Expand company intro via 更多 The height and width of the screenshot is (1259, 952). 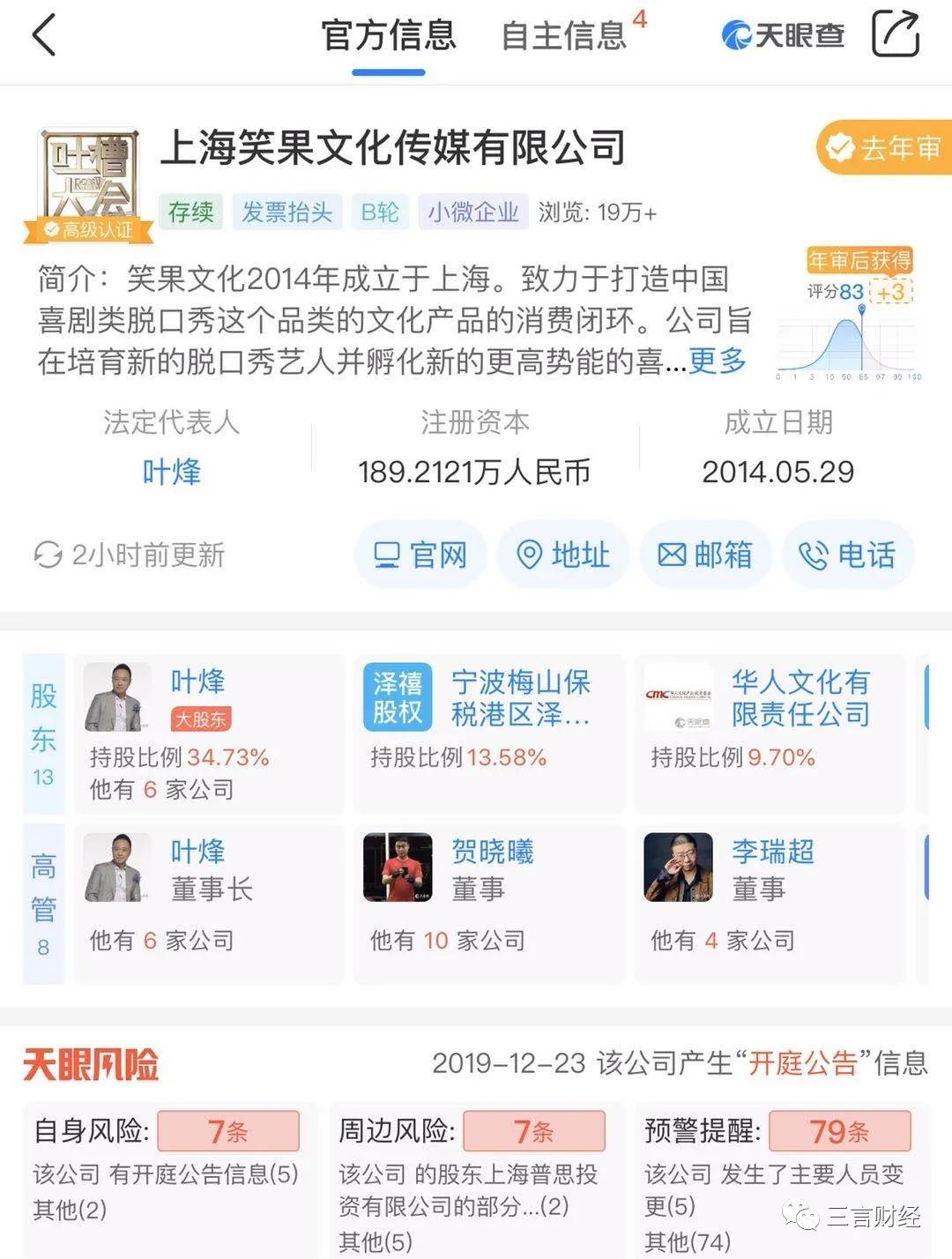pyautogui.click(x=717, y=361)
